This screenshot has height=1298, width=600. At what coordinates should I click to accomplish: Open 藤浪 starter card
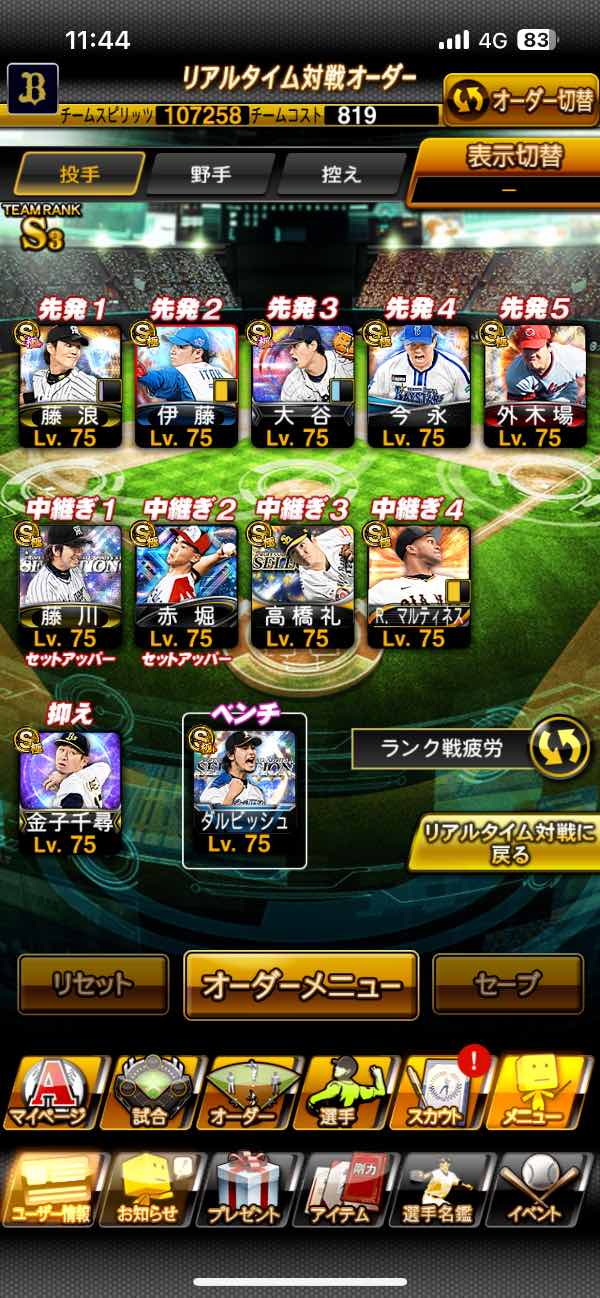70,385
